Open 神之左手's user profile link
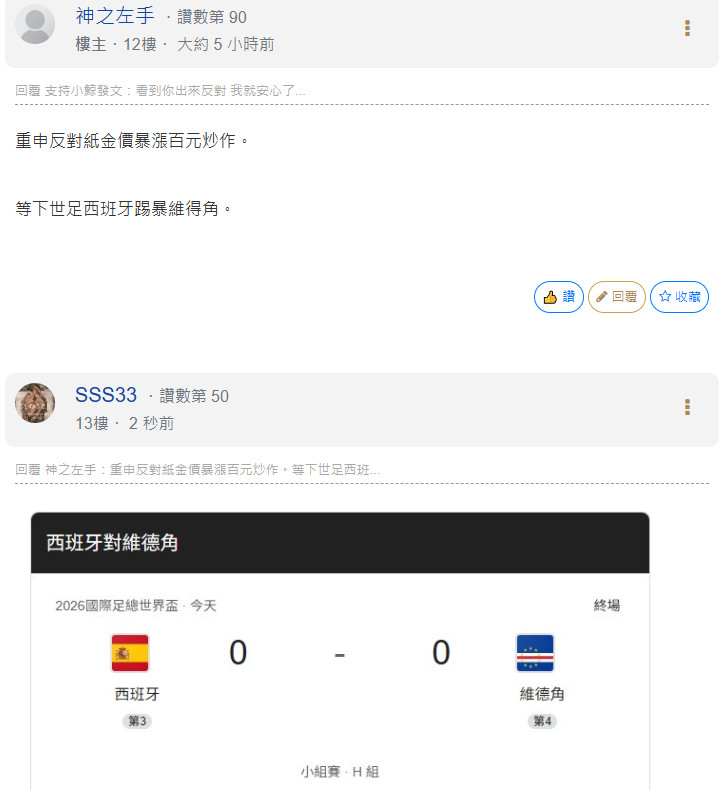Image resolution: width=726 pixels, height=790 pixels. pos(115,16)
